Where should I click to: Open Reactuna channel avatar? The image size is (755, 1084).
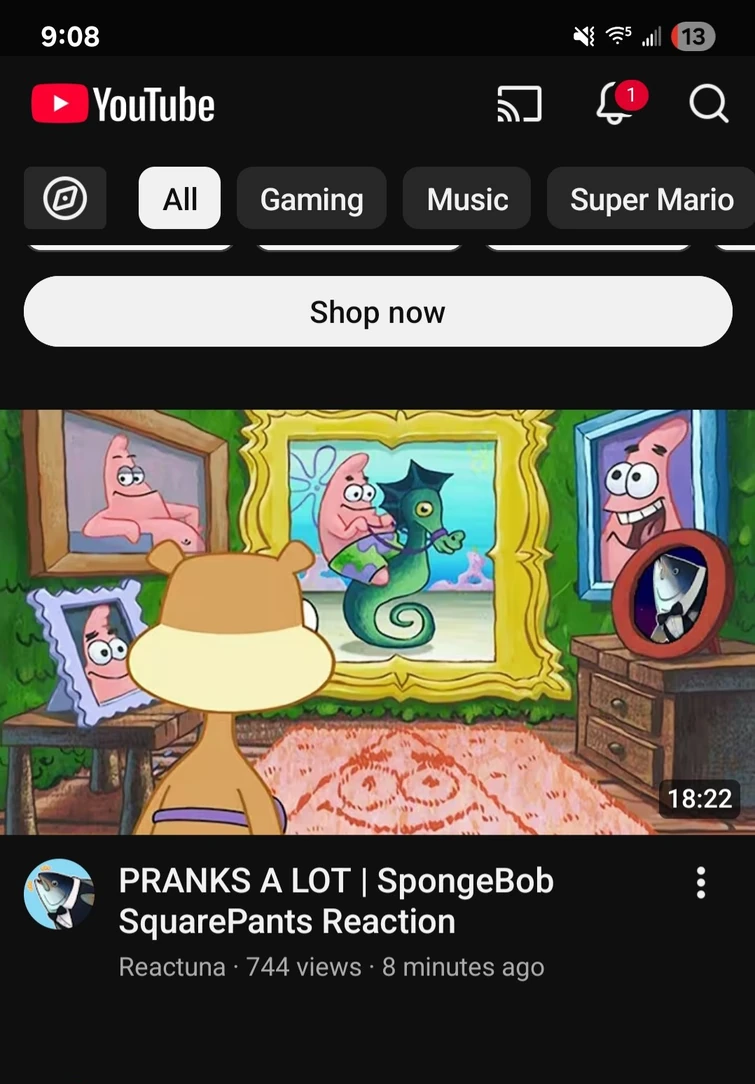(59, 894)
